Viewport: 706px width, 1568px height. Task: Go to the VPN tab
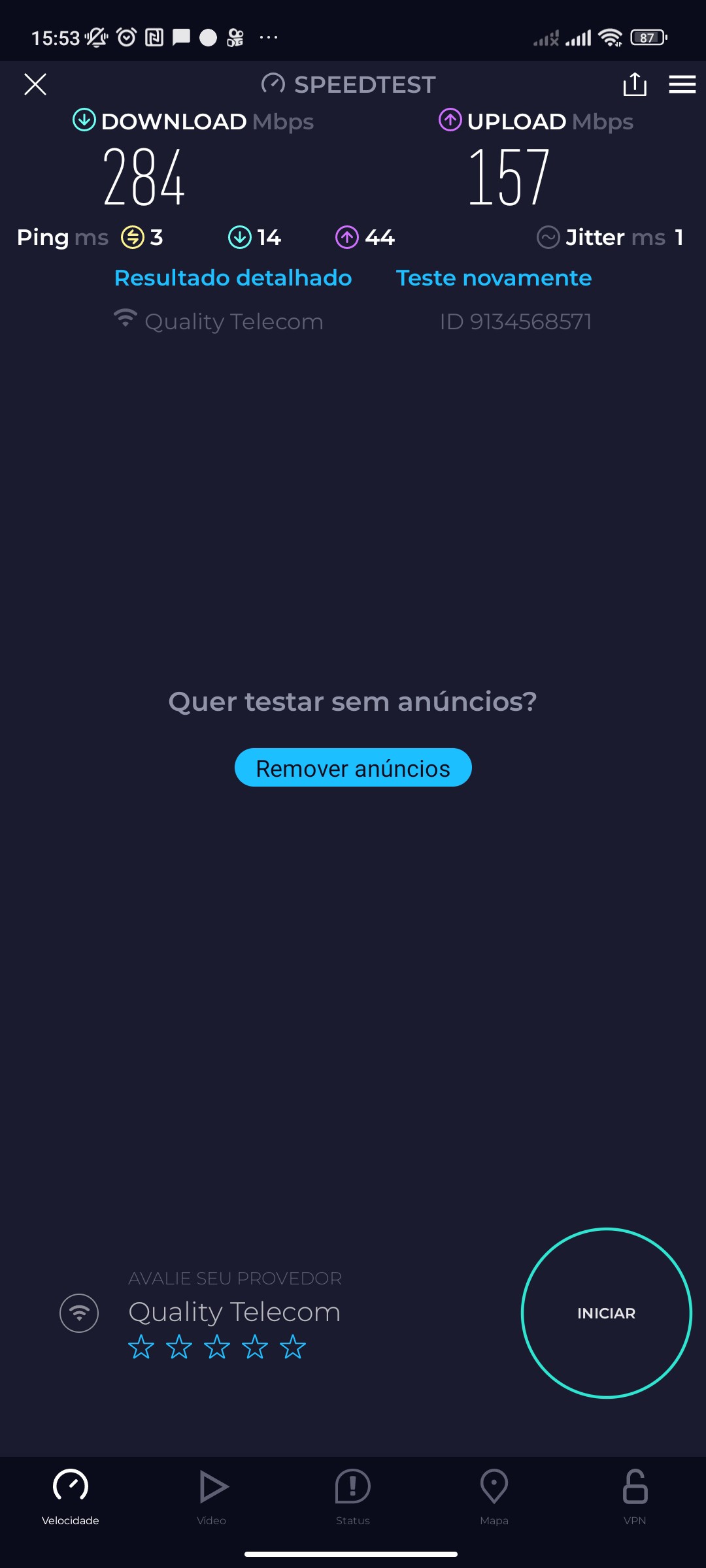(x=635, y=1496)
